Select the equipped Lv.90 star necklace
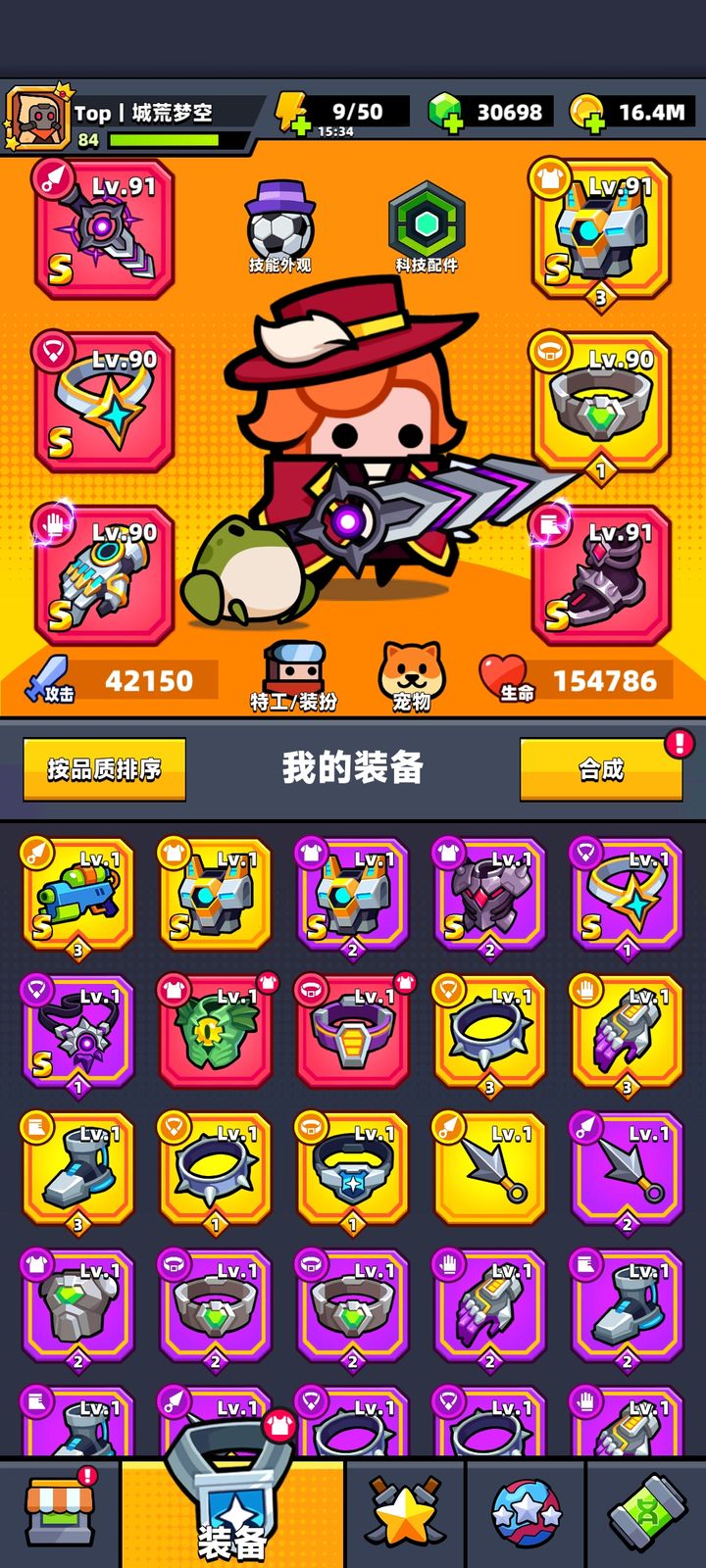706x1568 pixels. (105, 402)
